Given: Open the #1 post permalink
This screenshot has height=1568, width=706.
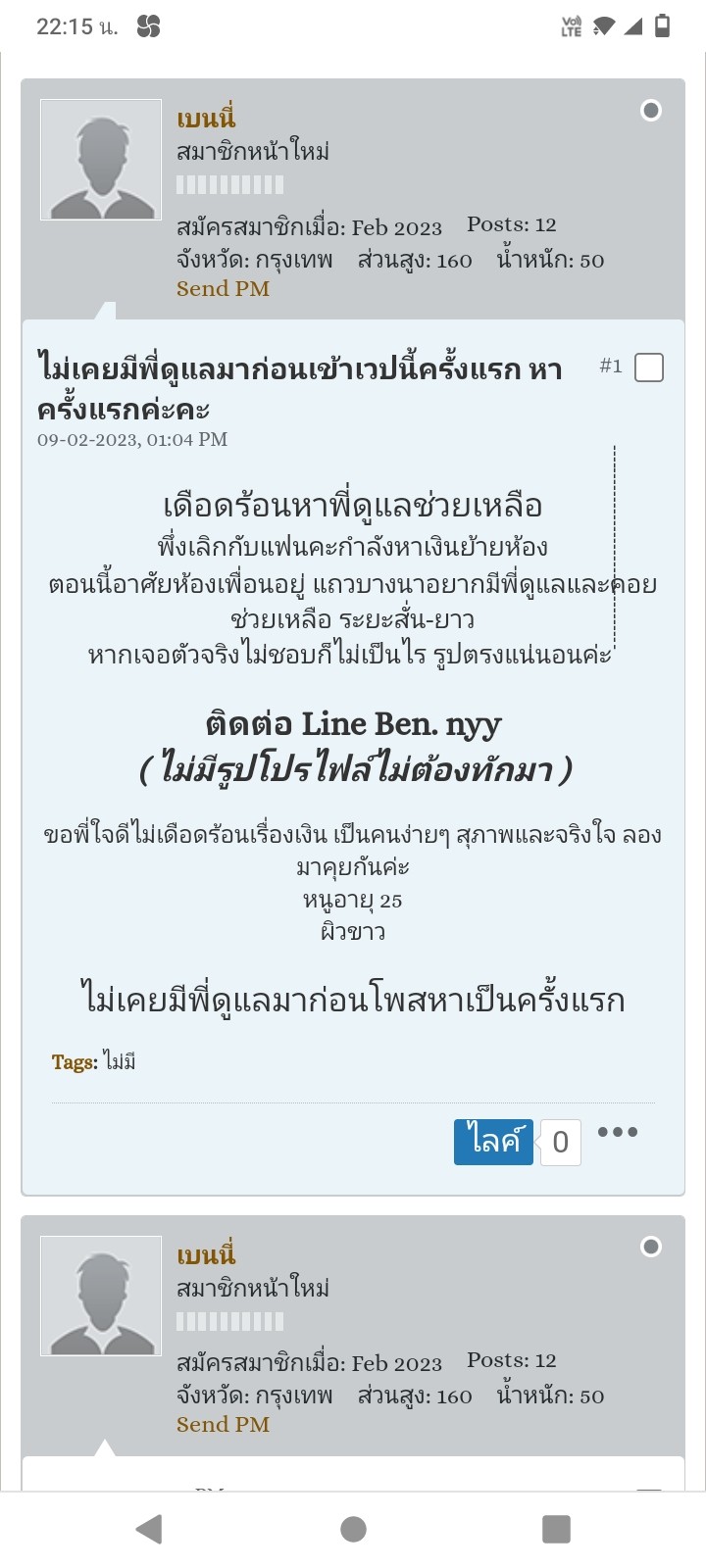Looking at the screenshot, I should (x=611, y=366).
